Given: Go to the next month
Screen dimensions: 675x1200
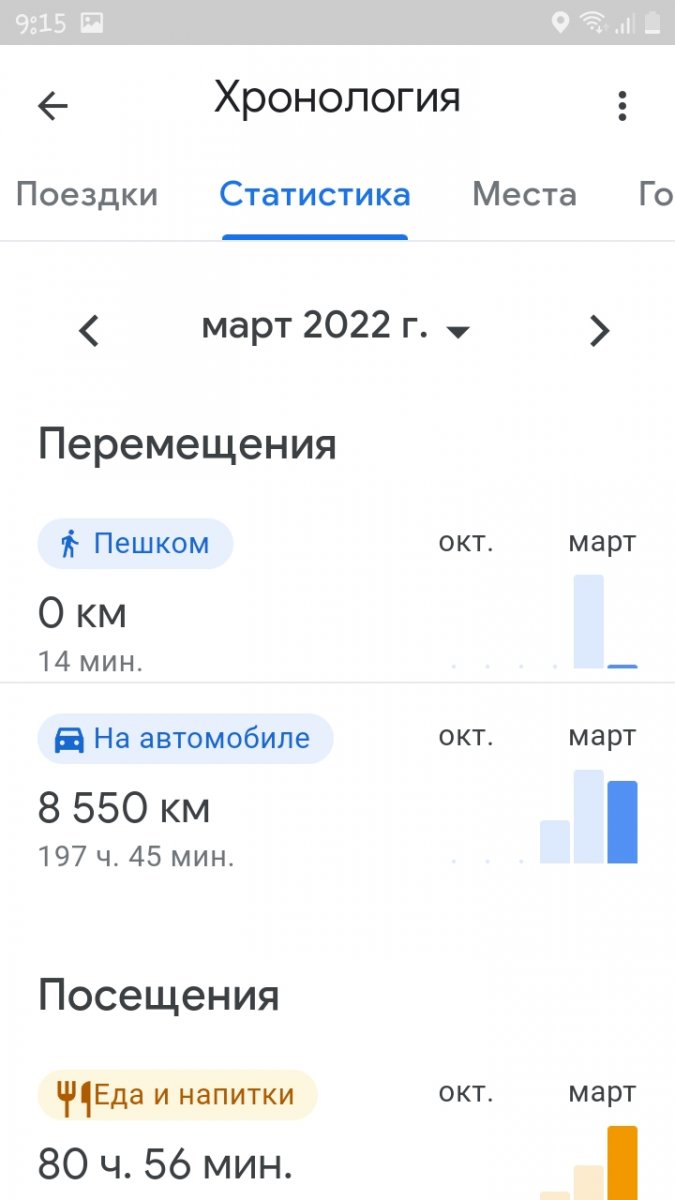Looking at the screenshot, I should pos(599,330).
